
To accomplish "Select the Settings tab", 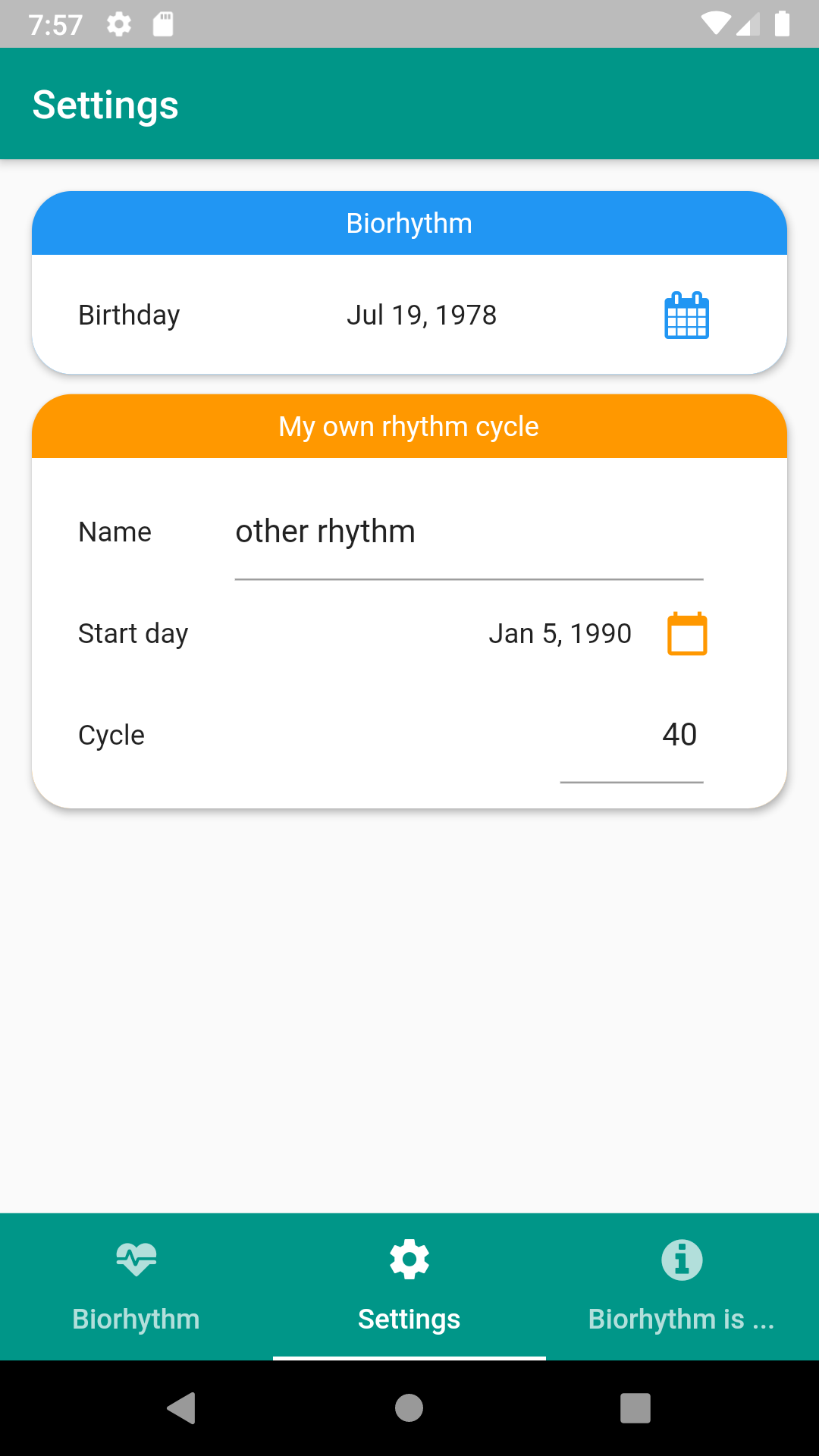I will 409,1286.
